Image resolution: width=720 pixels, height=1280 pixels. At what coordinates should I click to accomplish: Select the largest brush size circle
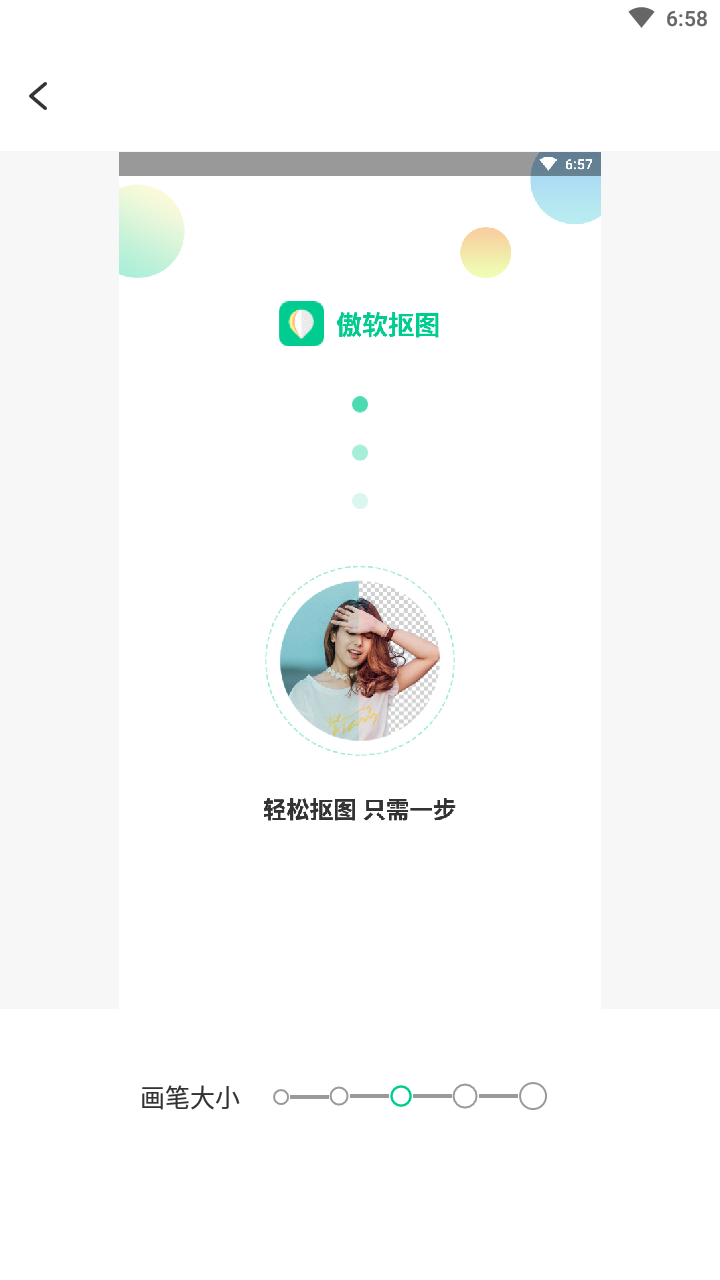(x=533, y=1096)
